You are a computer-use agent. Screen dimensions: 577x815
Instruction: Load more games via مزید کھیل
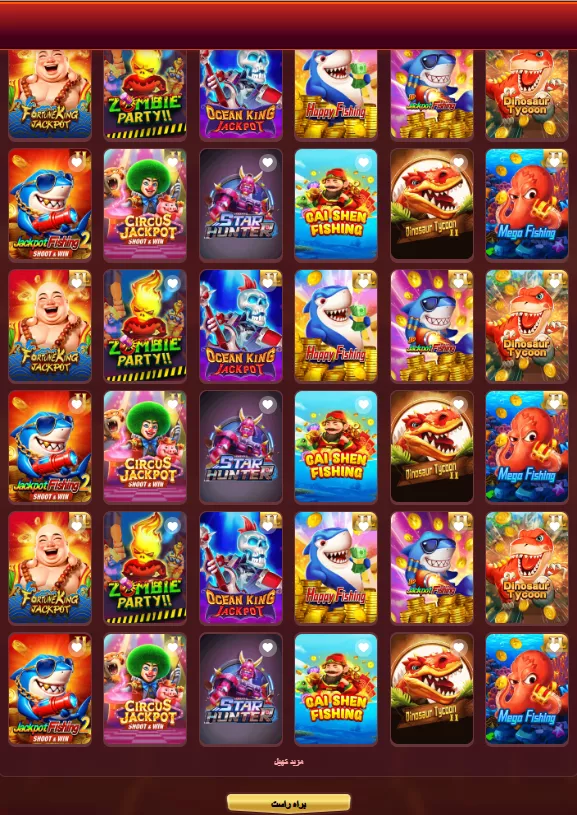coord(288,762)
